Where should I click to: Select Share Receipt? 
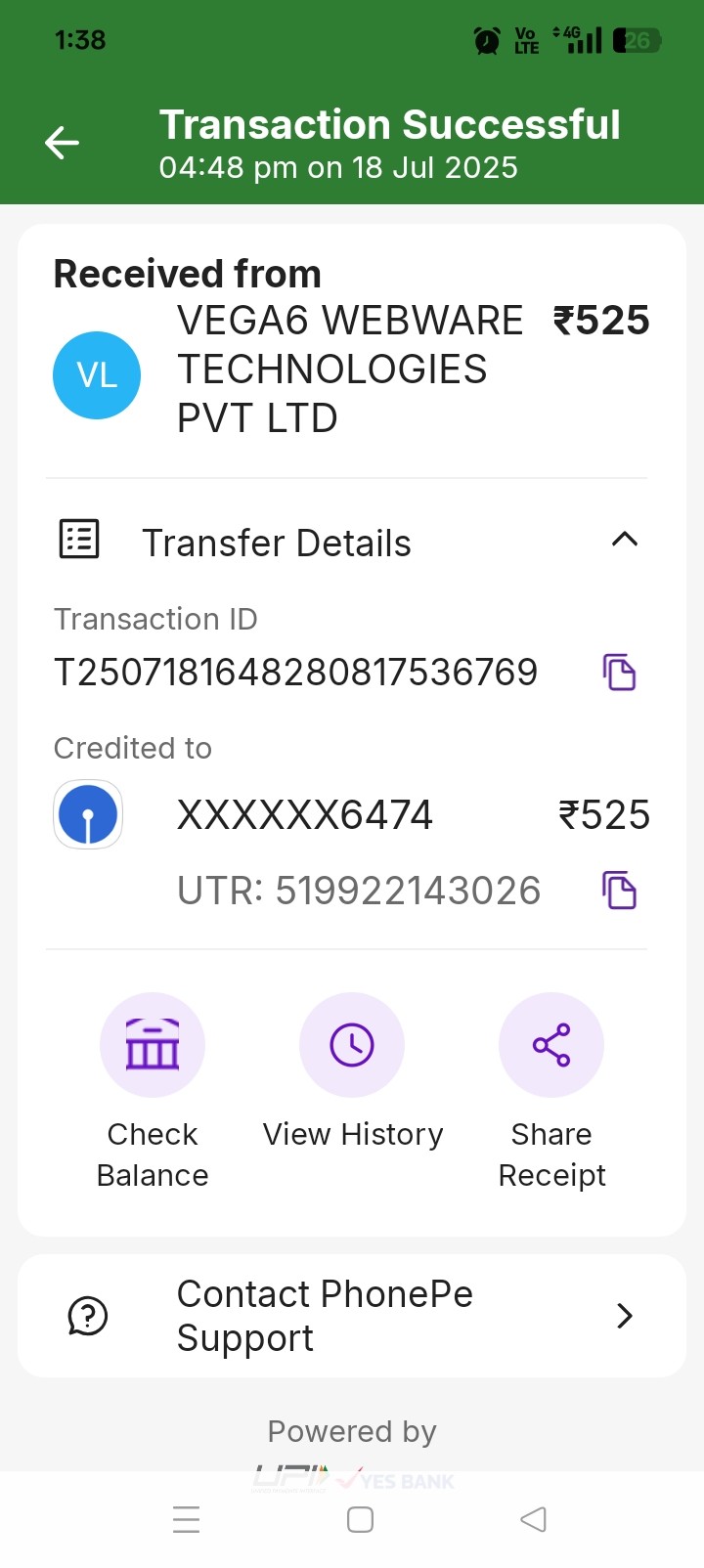(551, 1046)
